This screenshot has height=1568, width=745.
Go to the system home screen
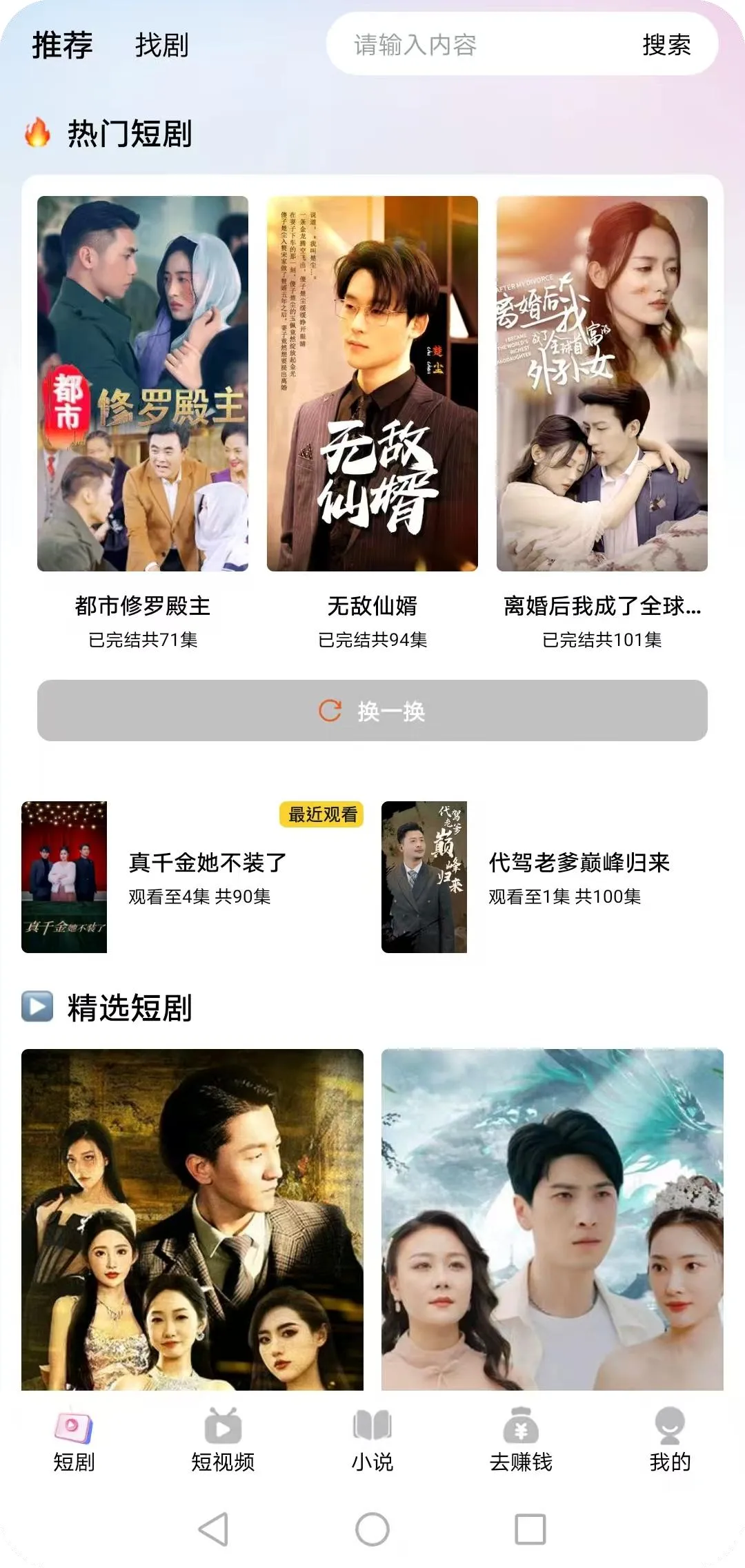point(372,1529)
